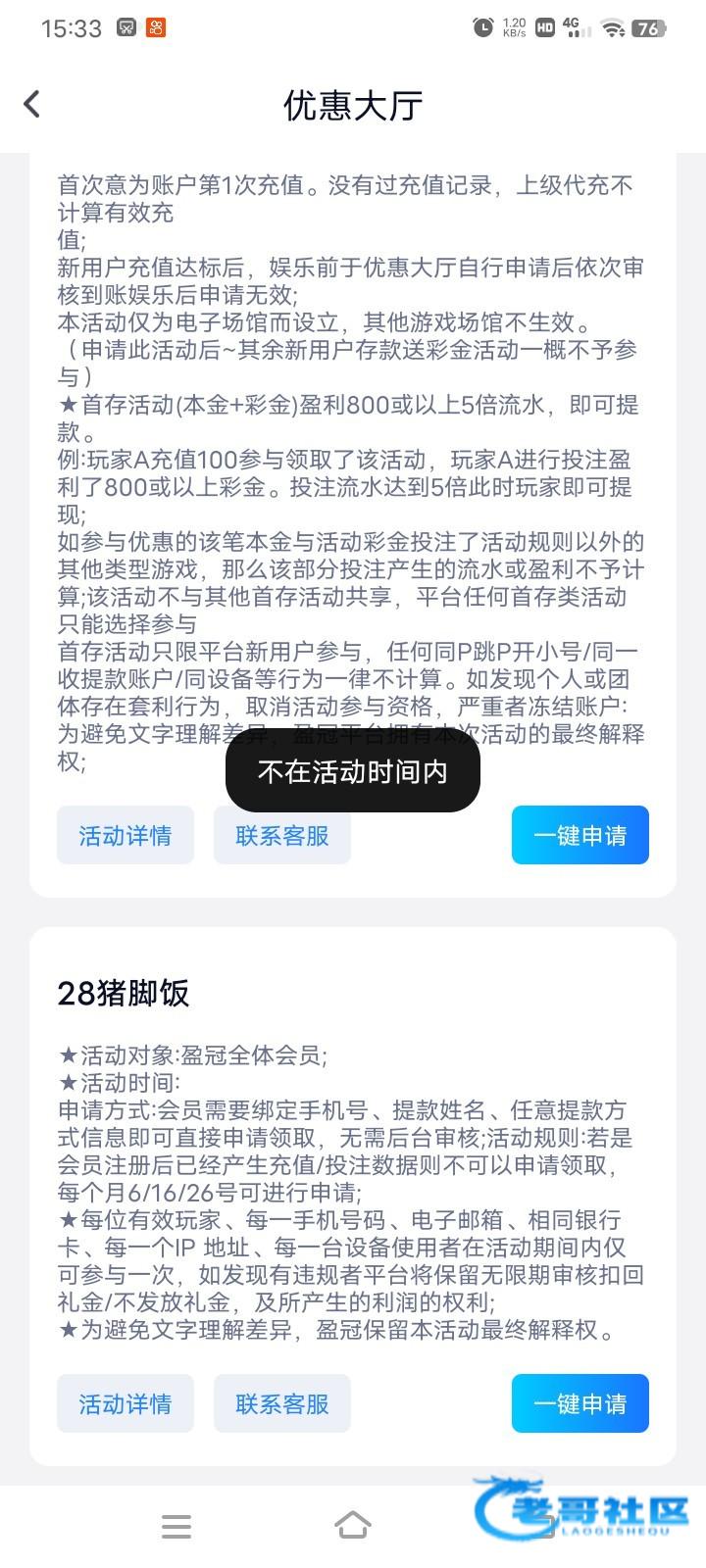Open 活动详情 for the first deposit promotion

[126, 835]
